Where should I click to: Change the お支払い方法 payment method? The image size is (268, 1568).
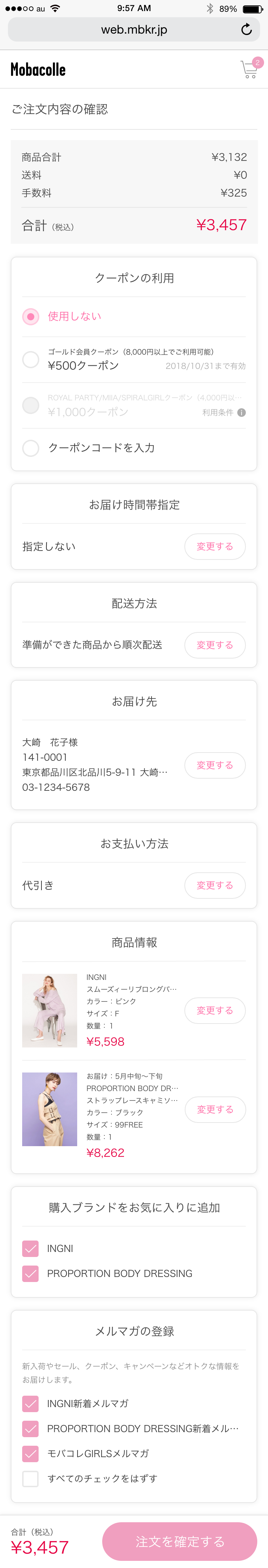point(214,886)
